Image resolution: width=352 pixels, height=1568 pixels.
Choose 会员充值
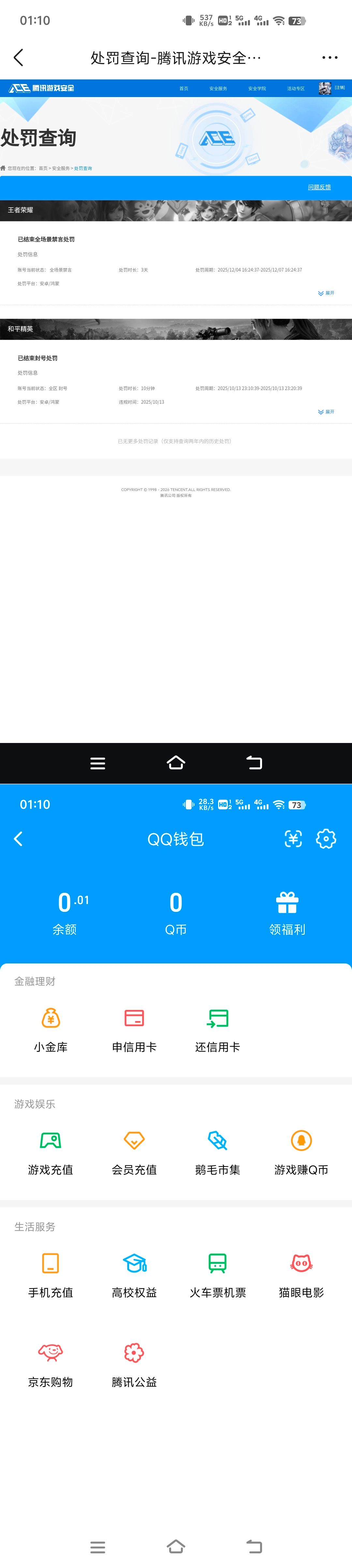(x=134, y=1152)
